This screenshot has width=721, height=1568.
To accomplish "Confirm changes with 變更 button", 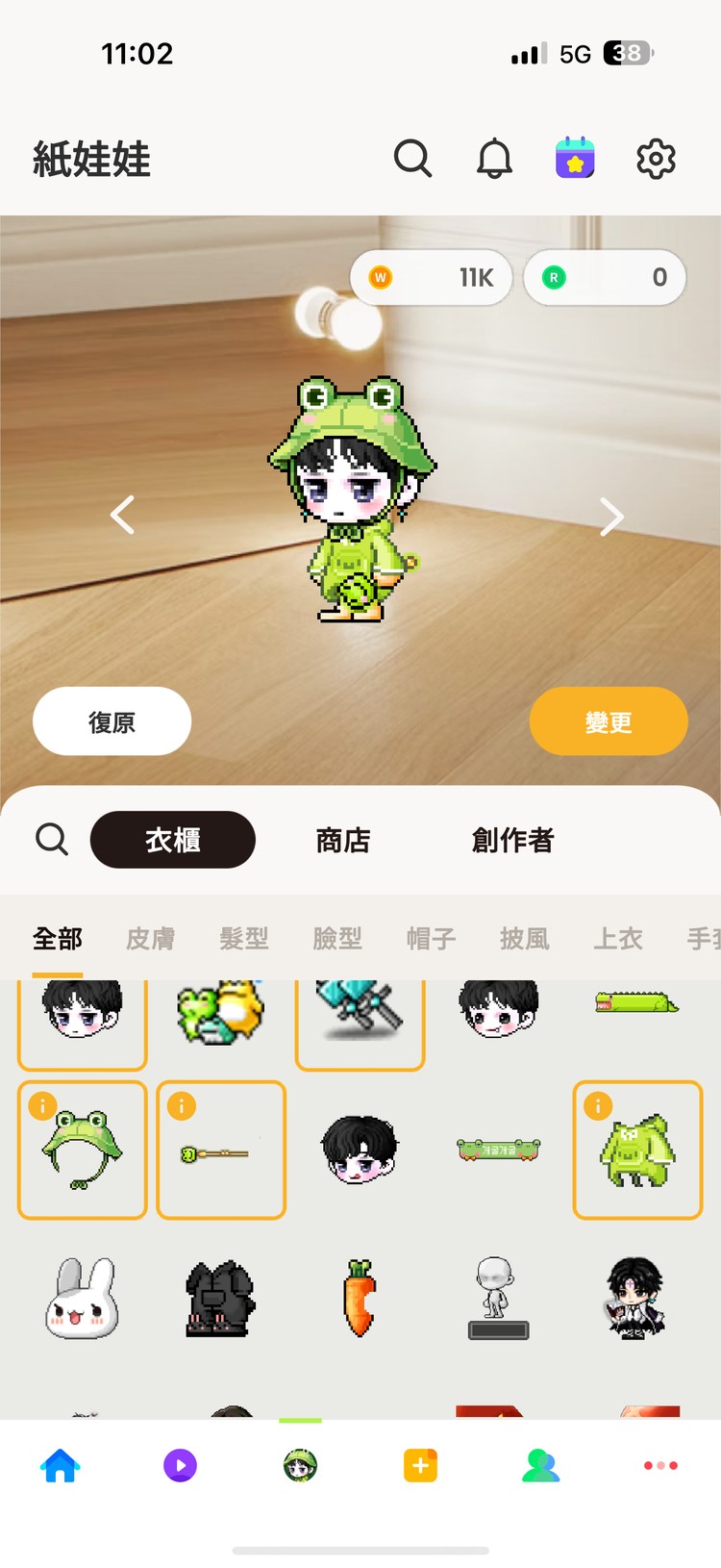I will point(609,721).
